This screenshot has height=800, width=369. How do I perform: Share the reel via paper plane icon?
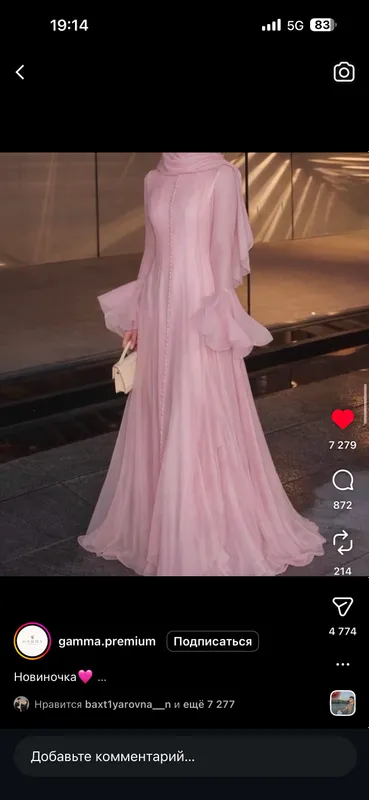point(342,606)
